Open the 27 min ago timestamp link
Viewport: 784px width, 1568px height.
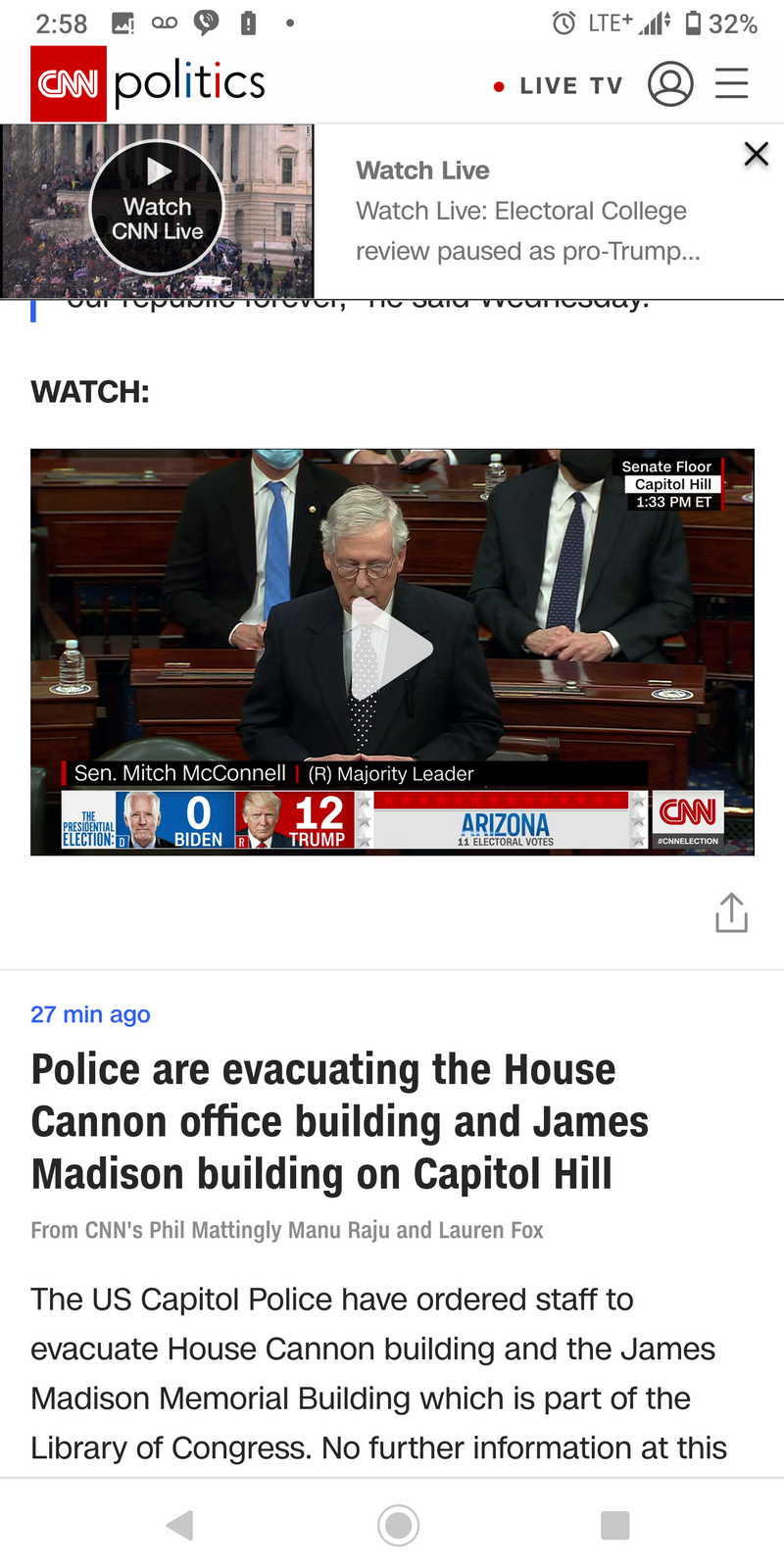[x=90, y=1014]
